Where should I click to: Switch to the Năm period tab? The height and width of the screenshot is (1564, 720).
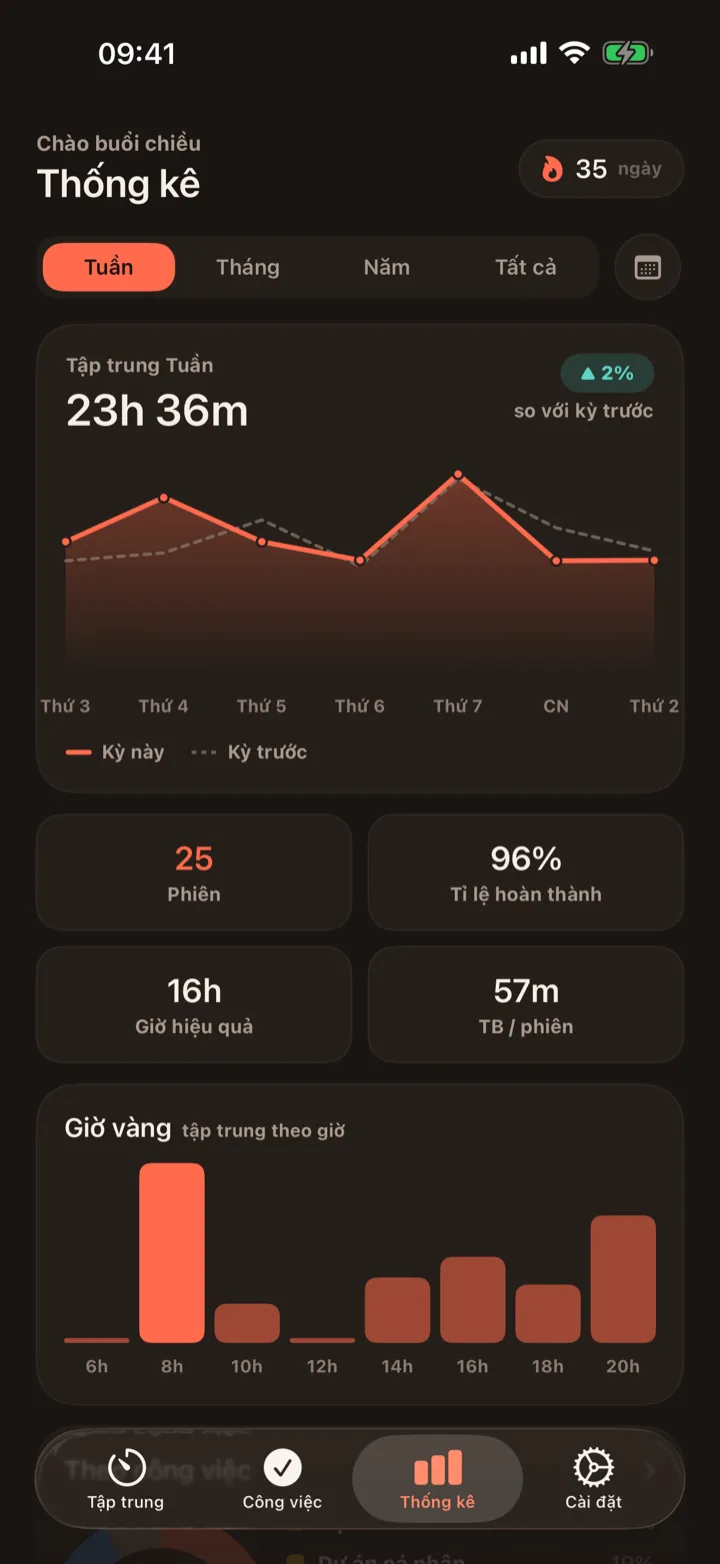tap(387, 267)
